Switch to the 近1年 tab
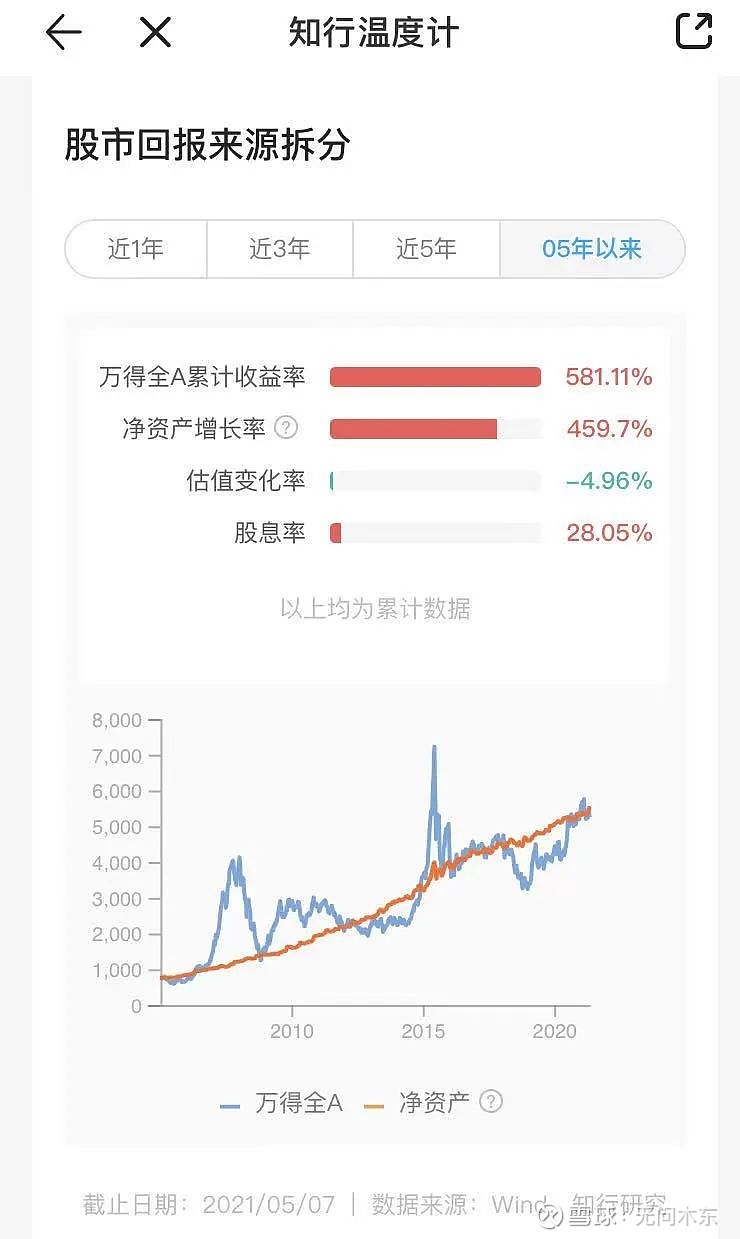 click(136, 249)
